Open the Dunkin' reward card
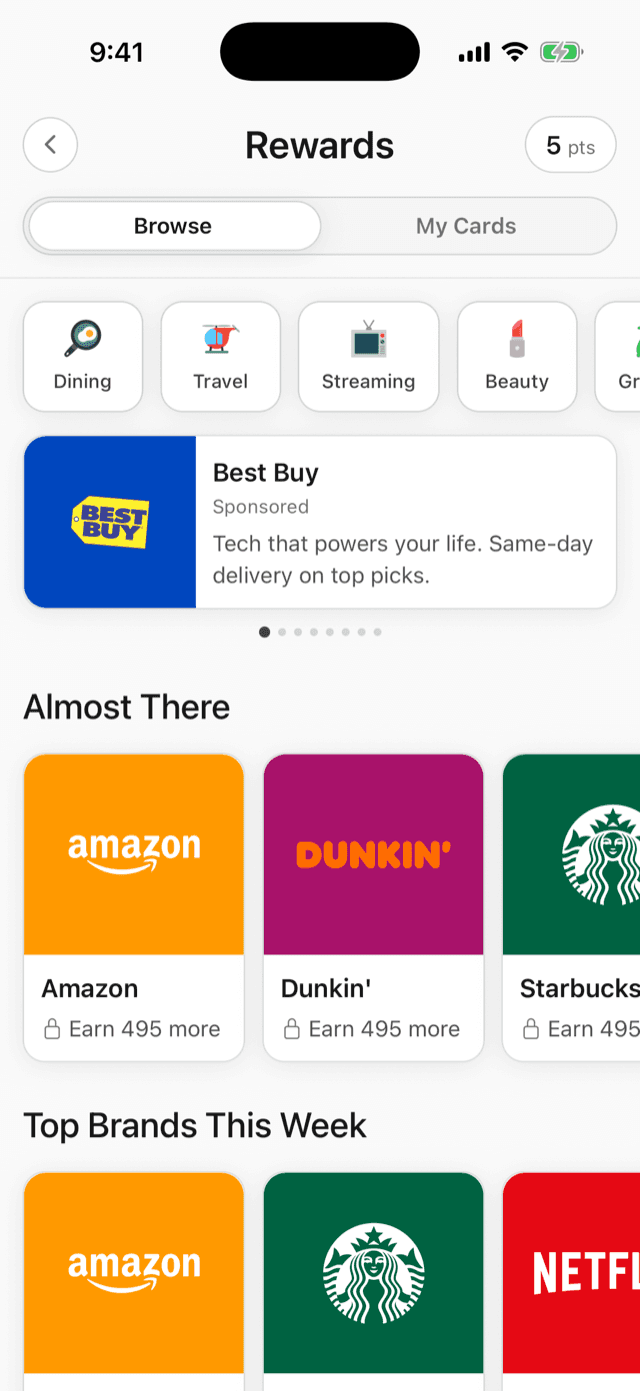This screenshot has width=640, height=1391. (373, 907)
